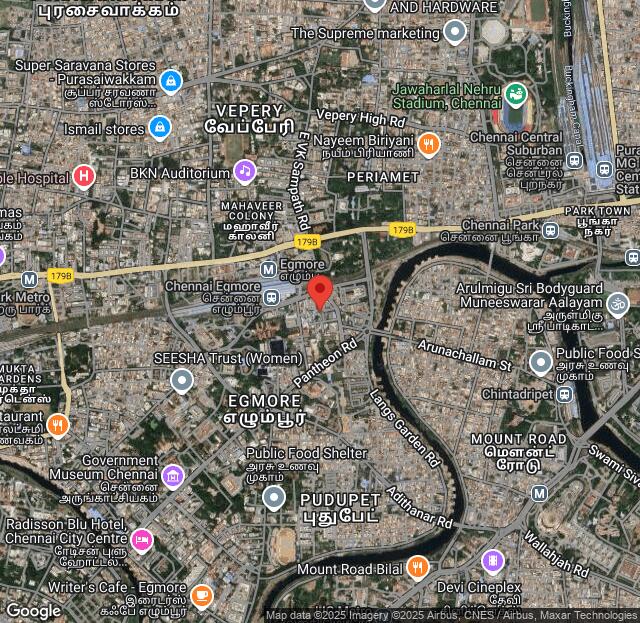
Task: Select the SEESHA Trust (Women) pin
Action: (x=181, y=380)
